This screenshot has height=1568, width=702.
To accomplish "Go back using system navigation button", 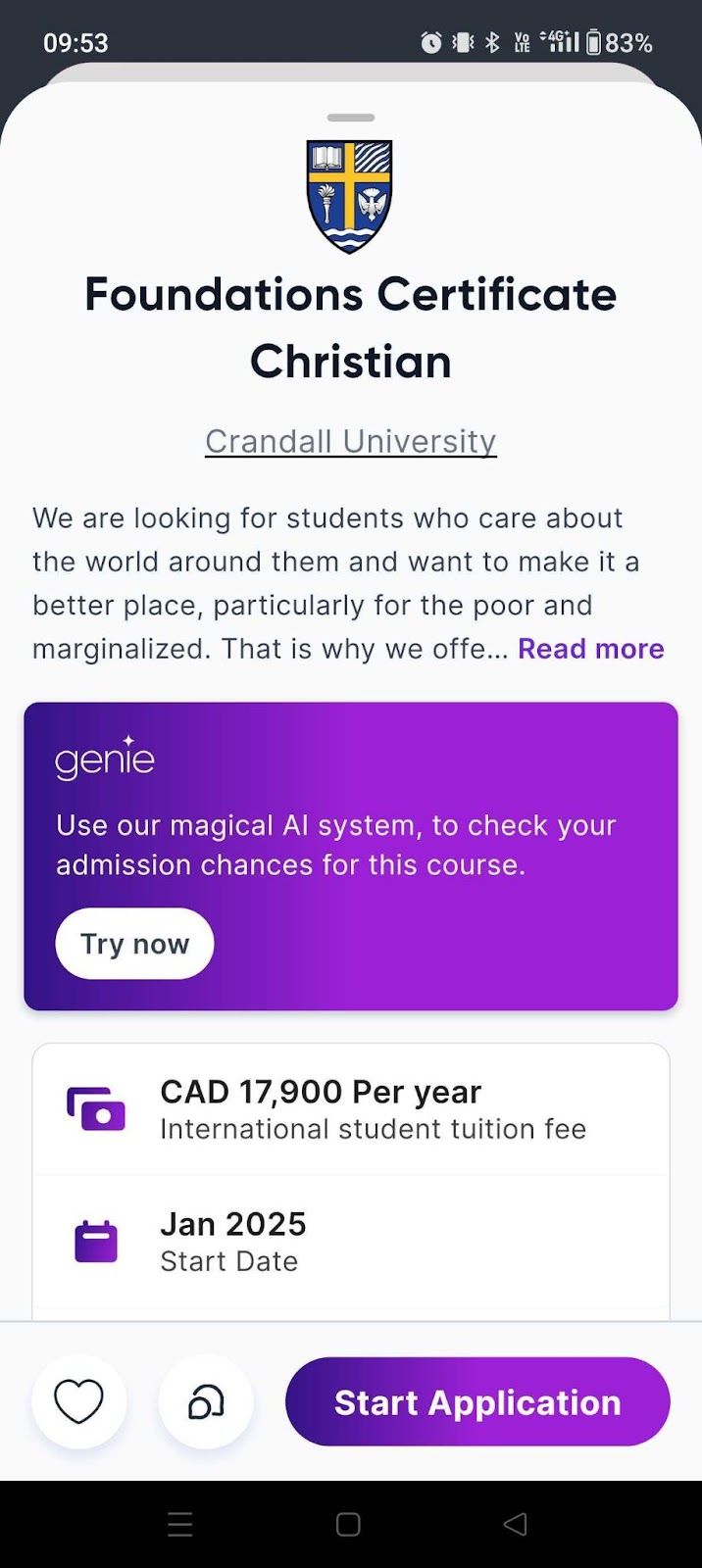I will pyautogui.click(x=515, y=1524).
